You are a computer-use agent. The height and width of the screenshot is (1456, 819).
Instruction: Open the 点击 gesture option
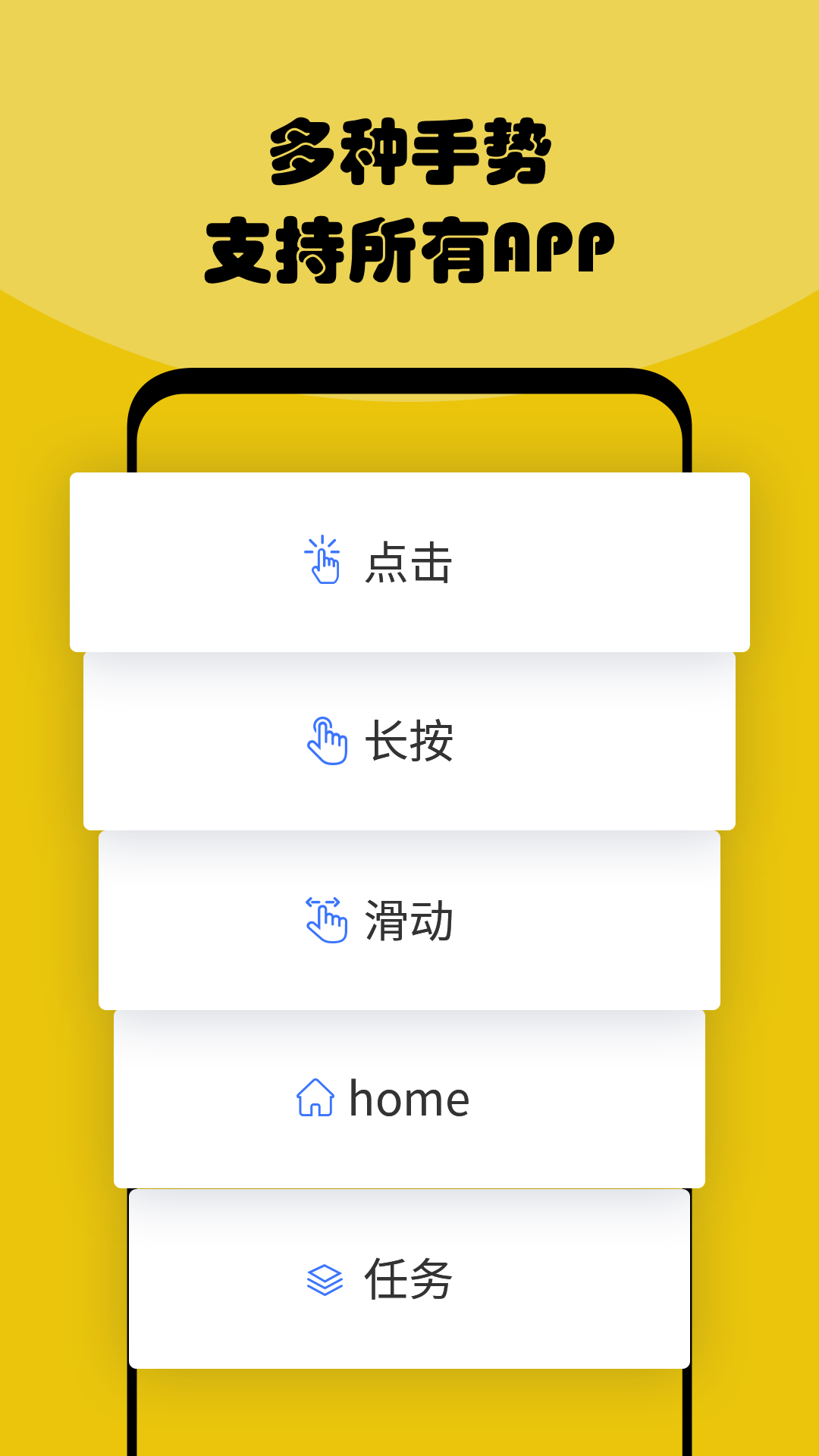tap(409, 561)
